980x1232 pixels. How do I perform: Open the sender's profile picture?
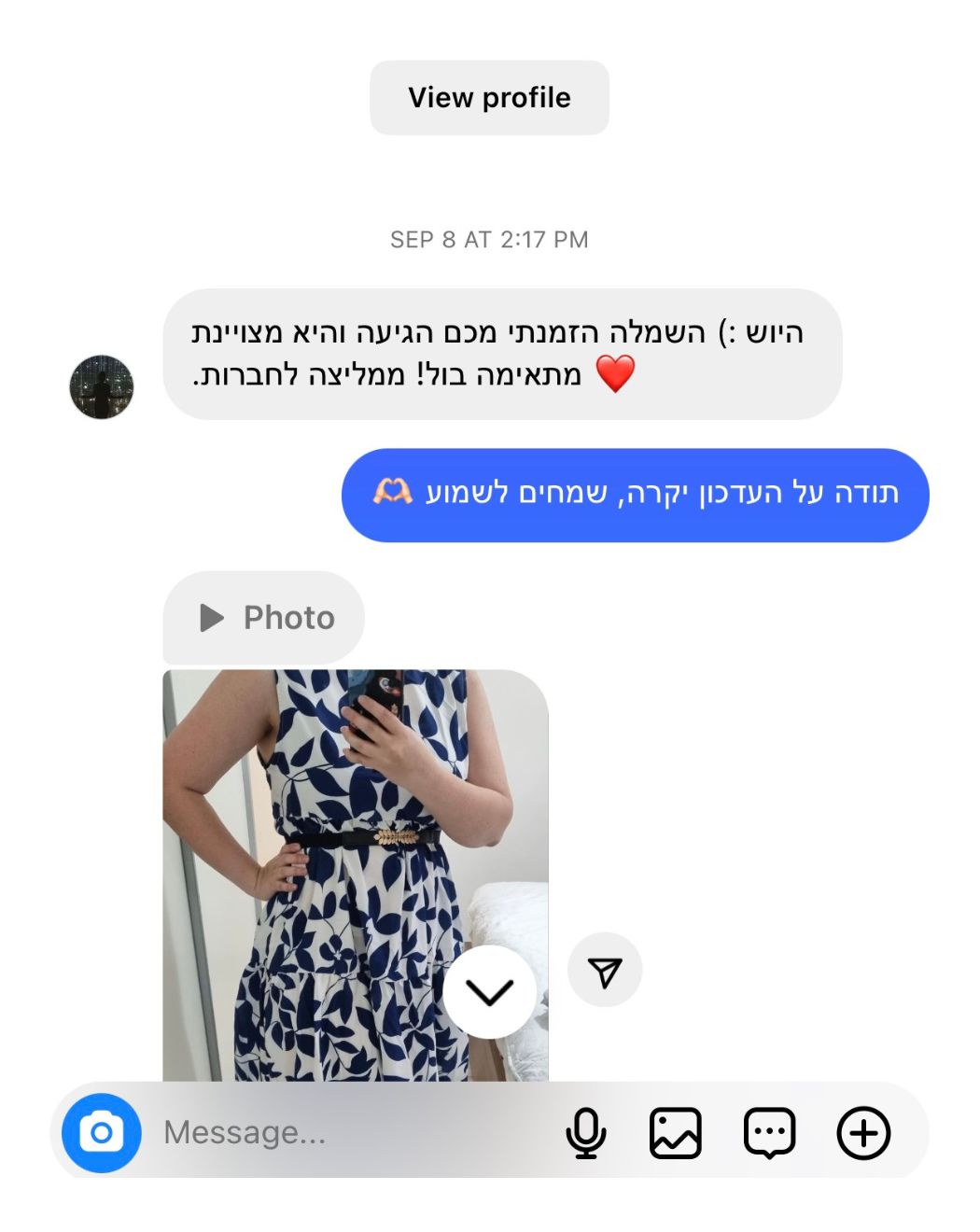(102, 386)
